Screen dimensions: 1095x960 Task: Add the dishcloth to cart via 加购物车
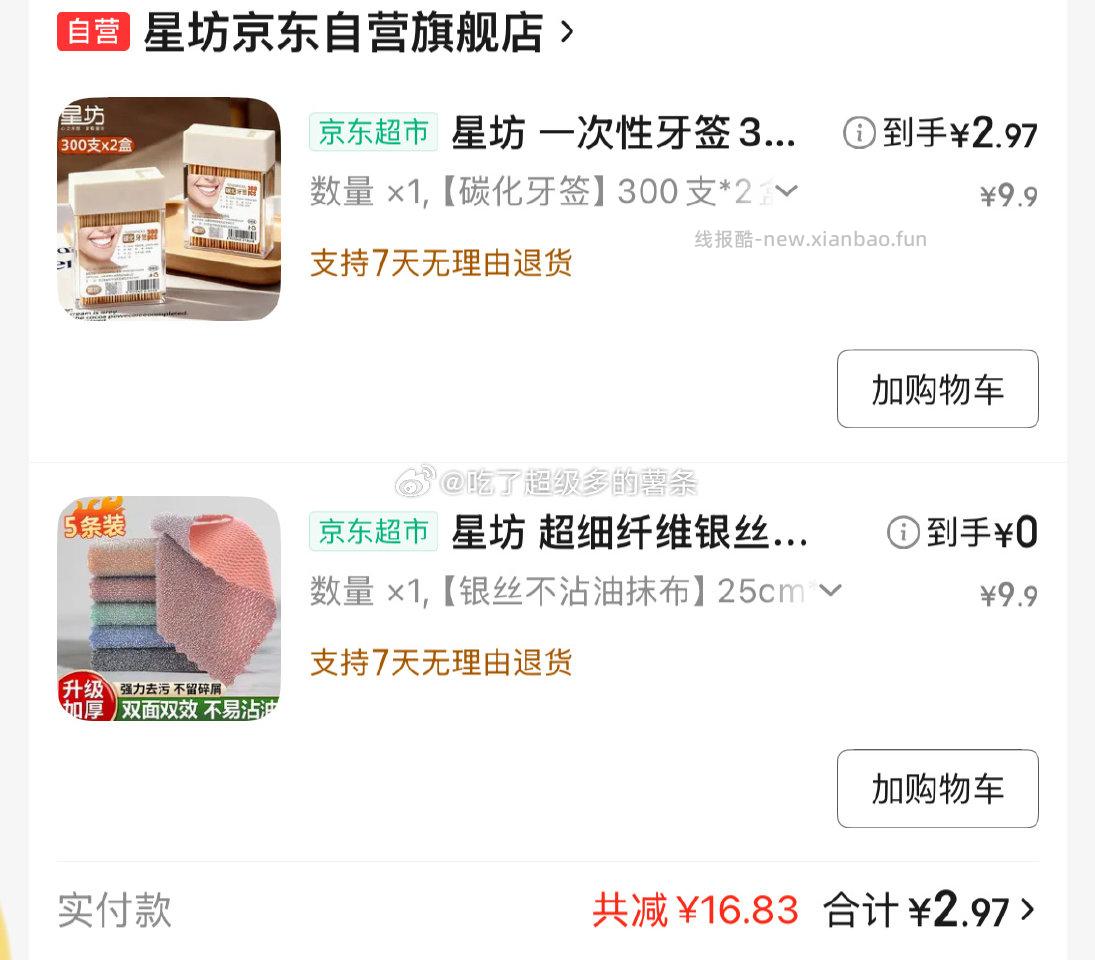[937, 788]
